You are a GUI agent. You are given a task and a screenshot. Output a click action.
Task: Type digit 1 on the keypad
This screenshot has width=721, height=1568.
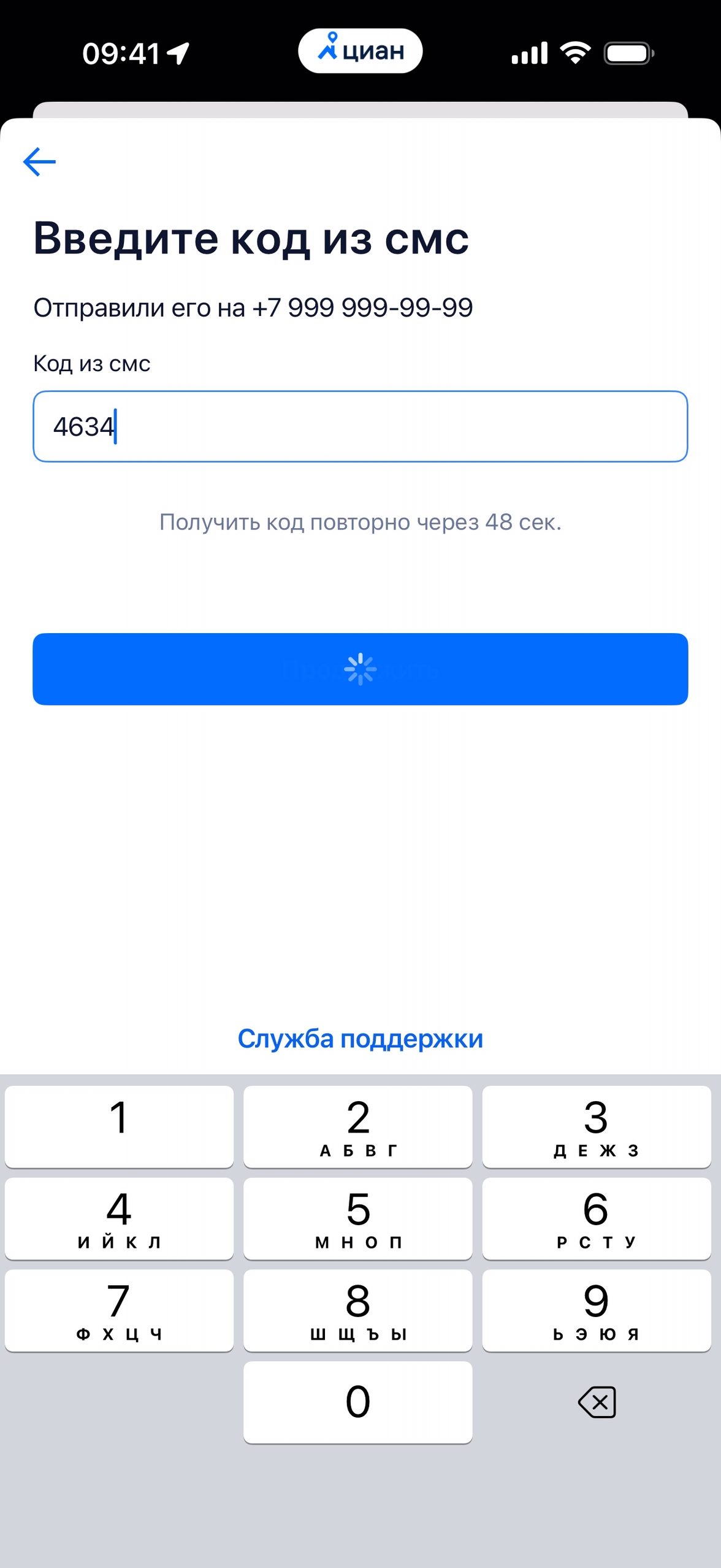119,1126
